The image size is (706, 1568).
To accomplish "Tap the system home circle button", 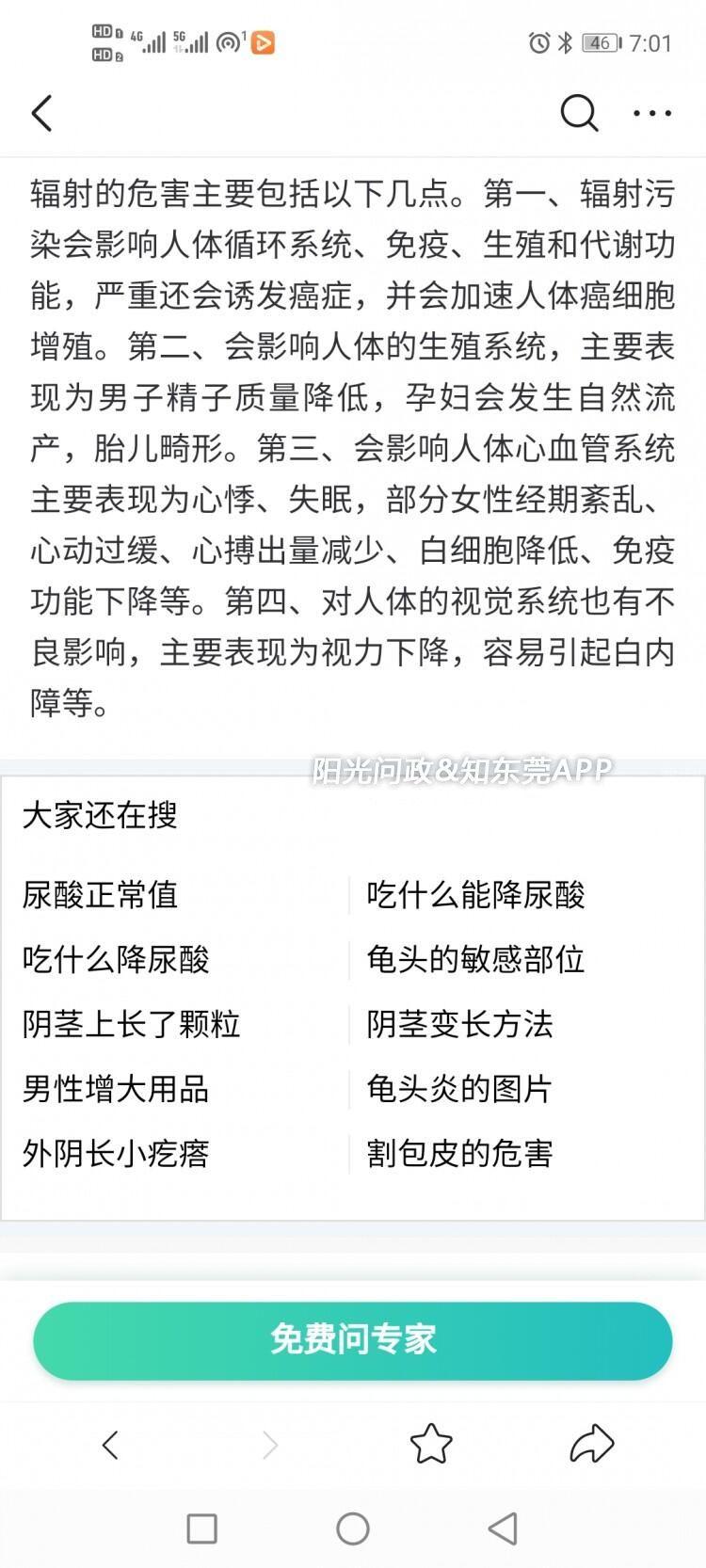I will pyautogui.click(x=353, y=1528).
